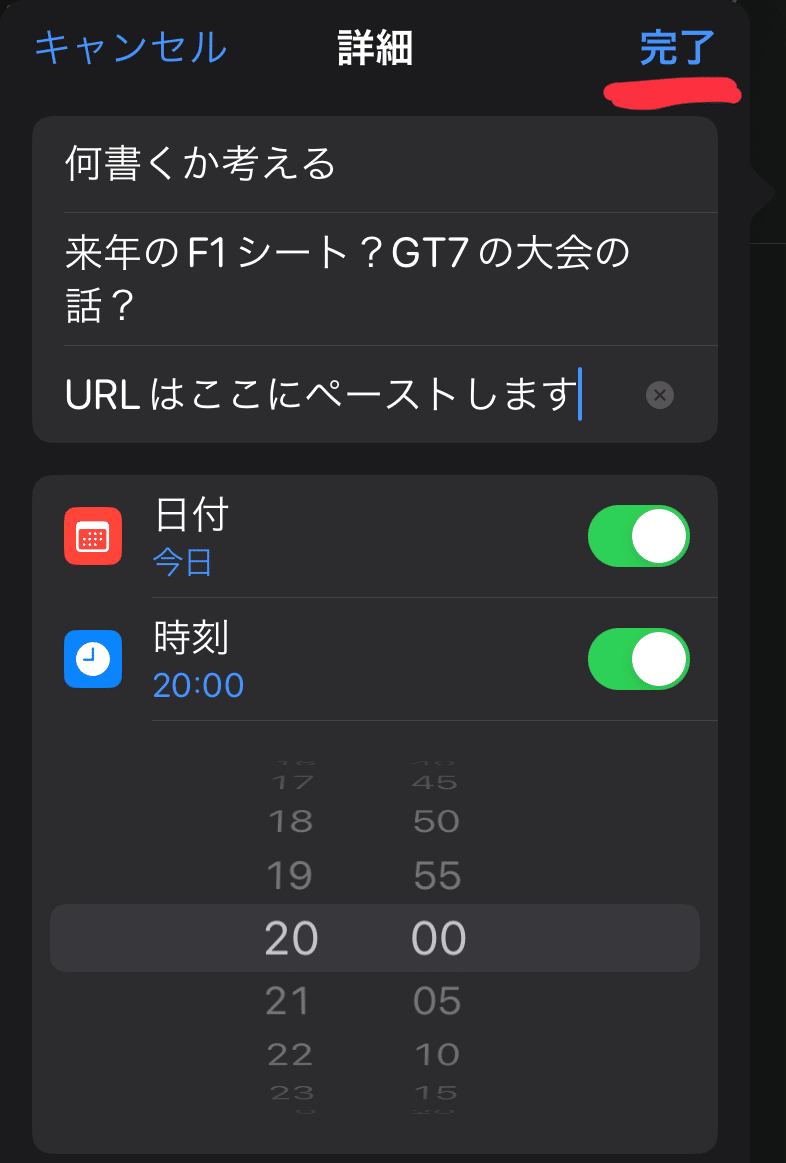Select hour 19 in the time picker
Screen dimensions: 786x1163
click(x=290, y=876)
